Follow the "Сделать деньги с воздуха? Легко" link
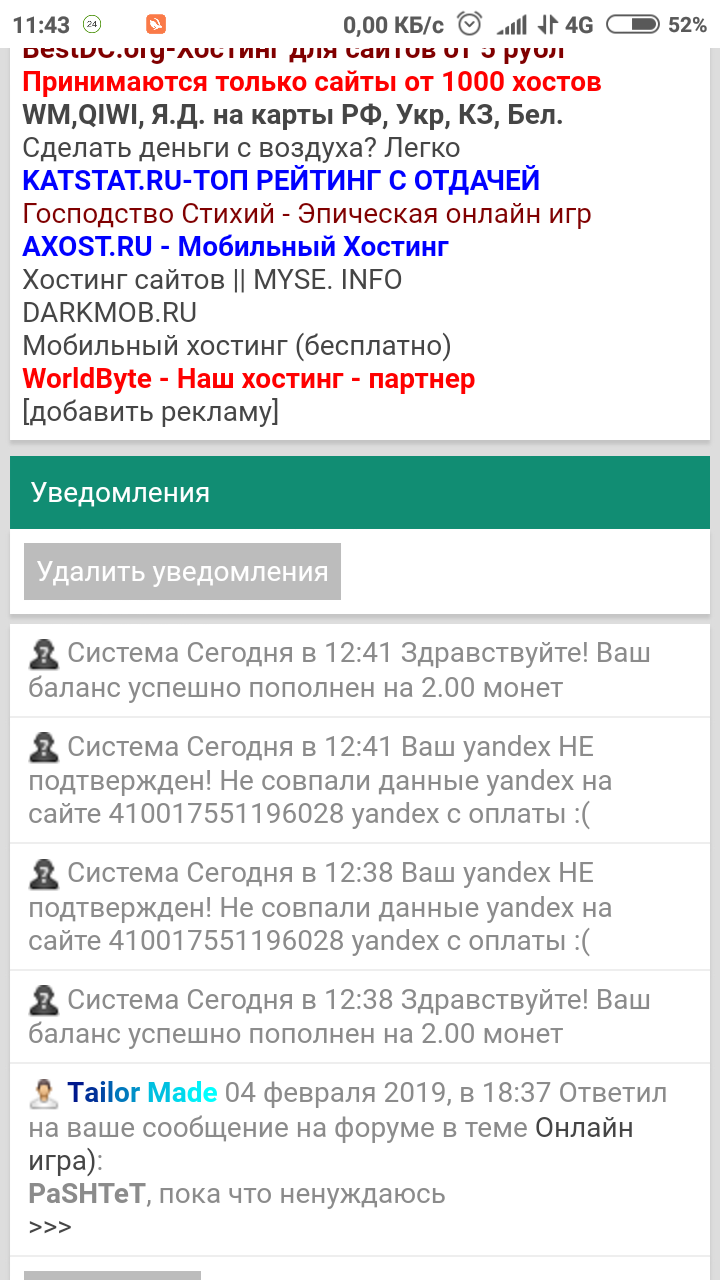 click(241, 148)
